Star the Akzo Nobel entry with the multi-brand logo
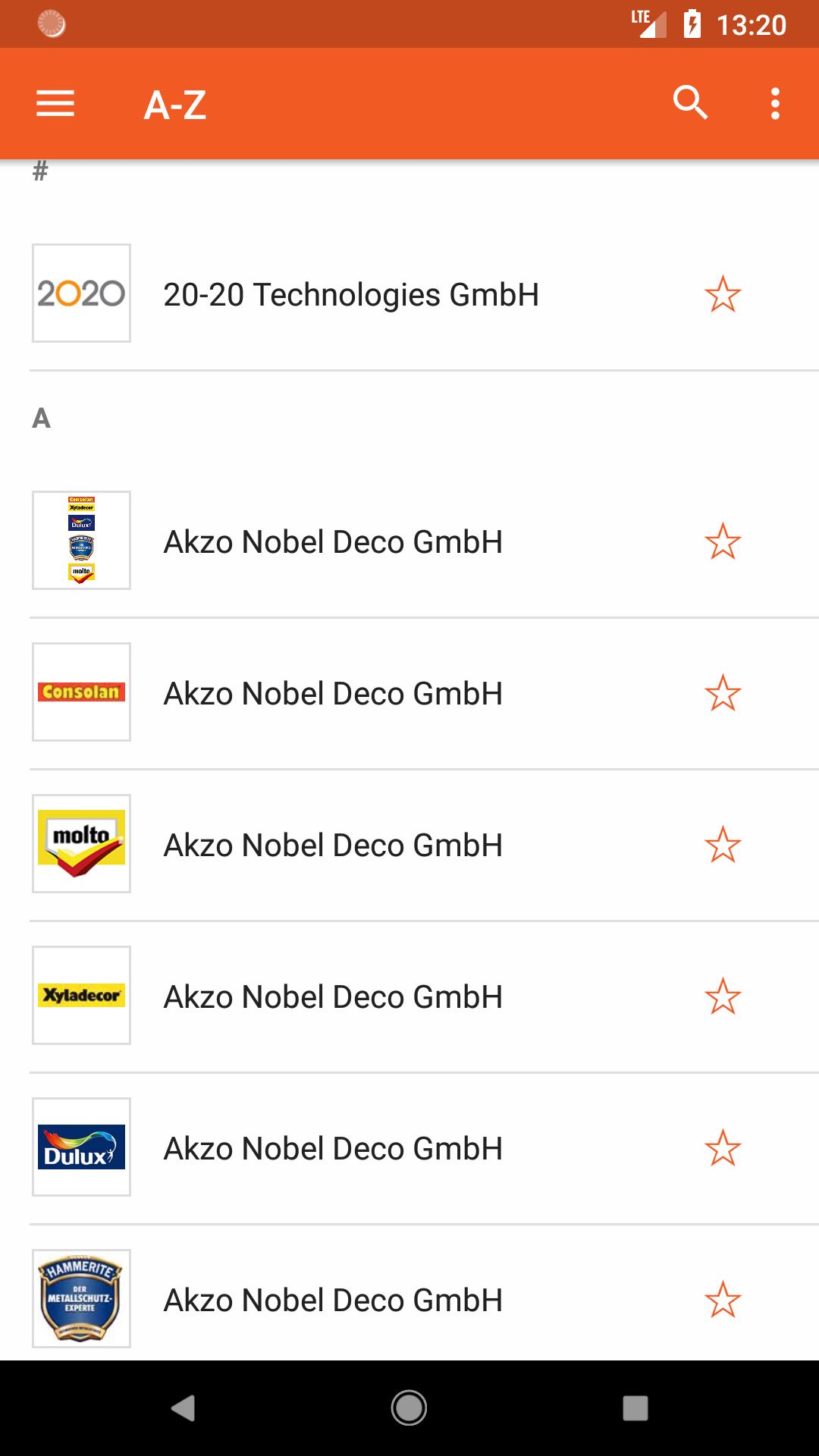This screenshot has height=1456, width=819. click(x=722, y=541)
